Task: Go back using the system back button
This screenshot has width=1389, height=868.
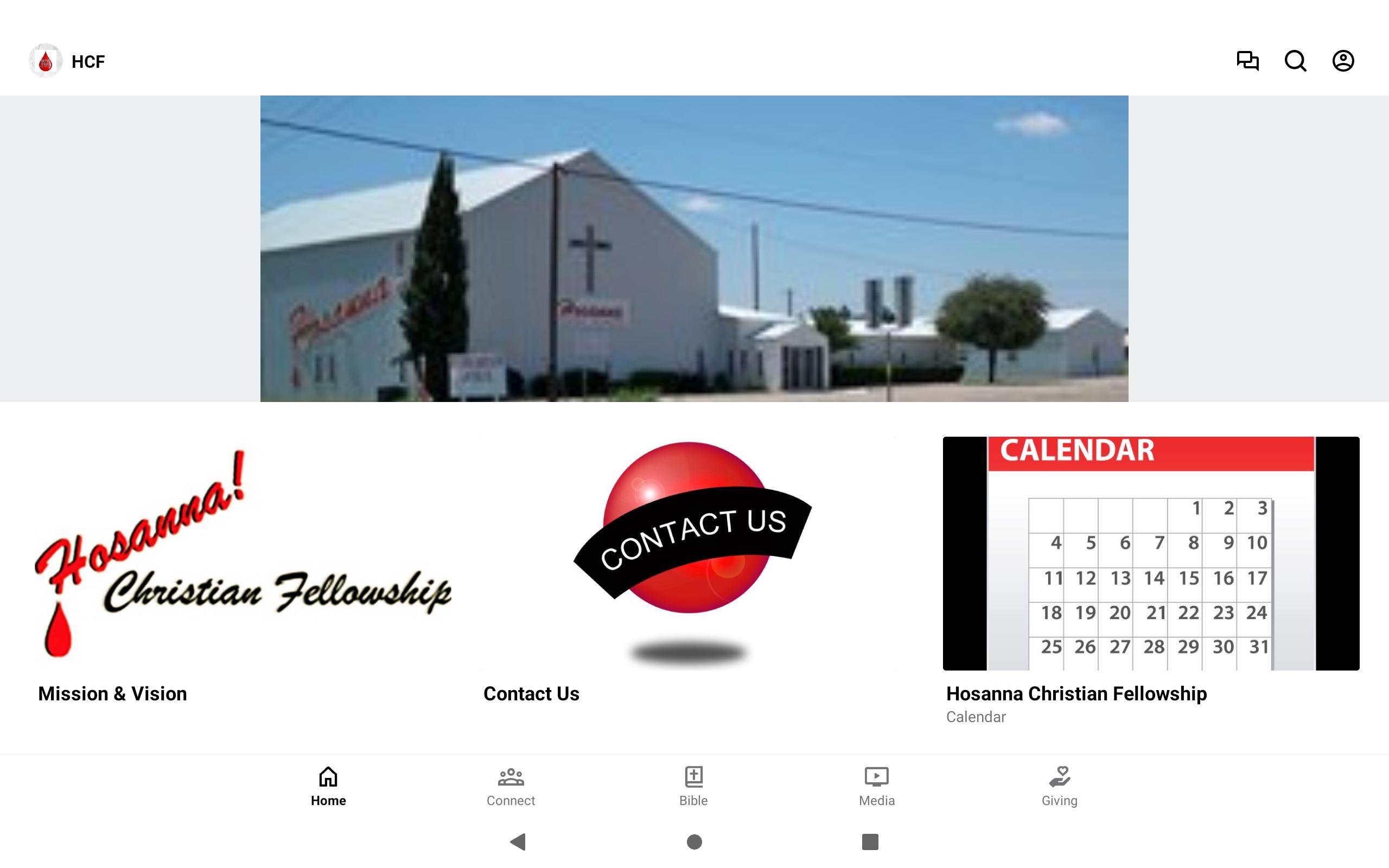Action: tap(518, 841)
